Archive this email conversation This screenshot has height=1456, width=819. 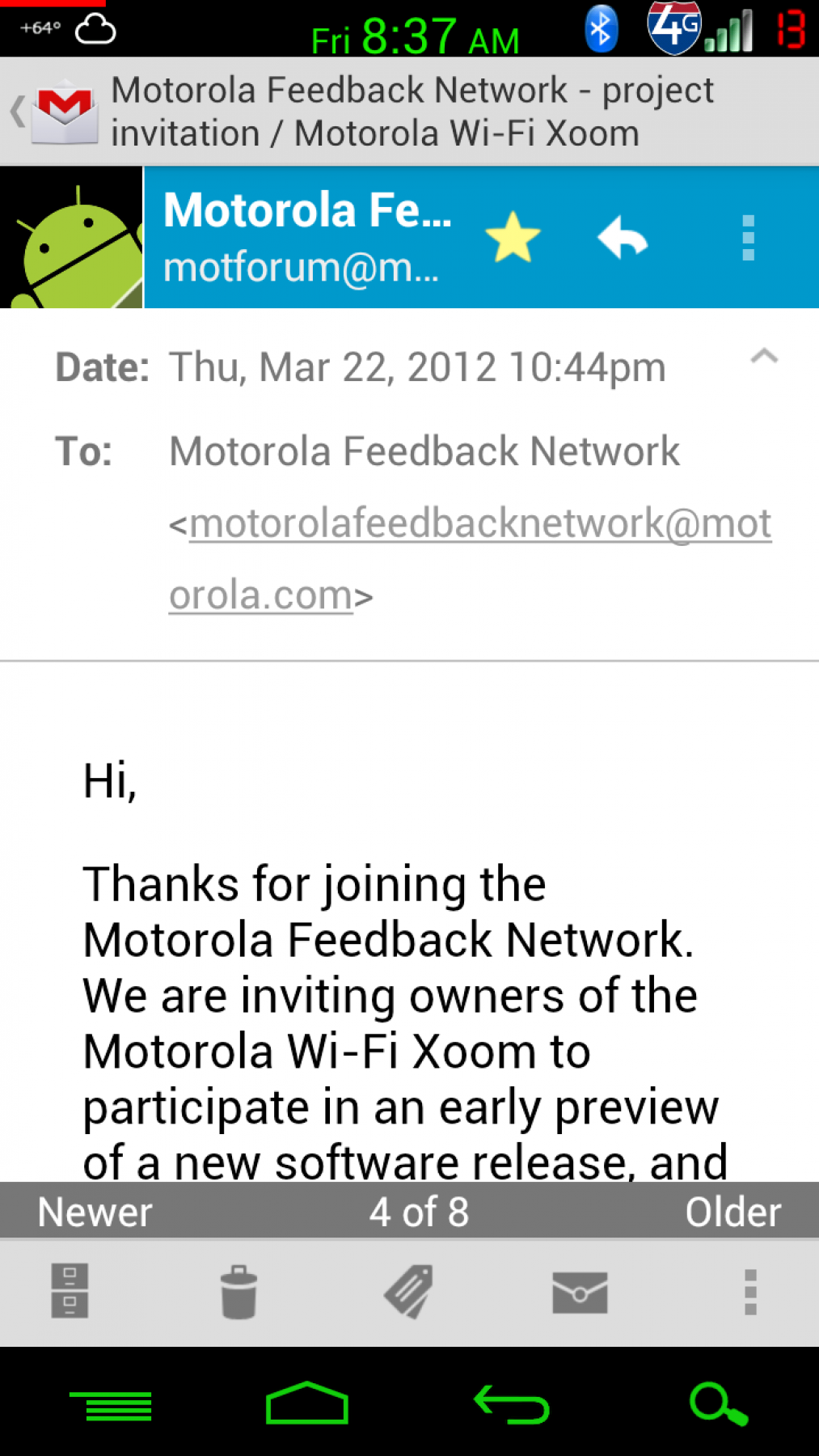(70, 1291)
